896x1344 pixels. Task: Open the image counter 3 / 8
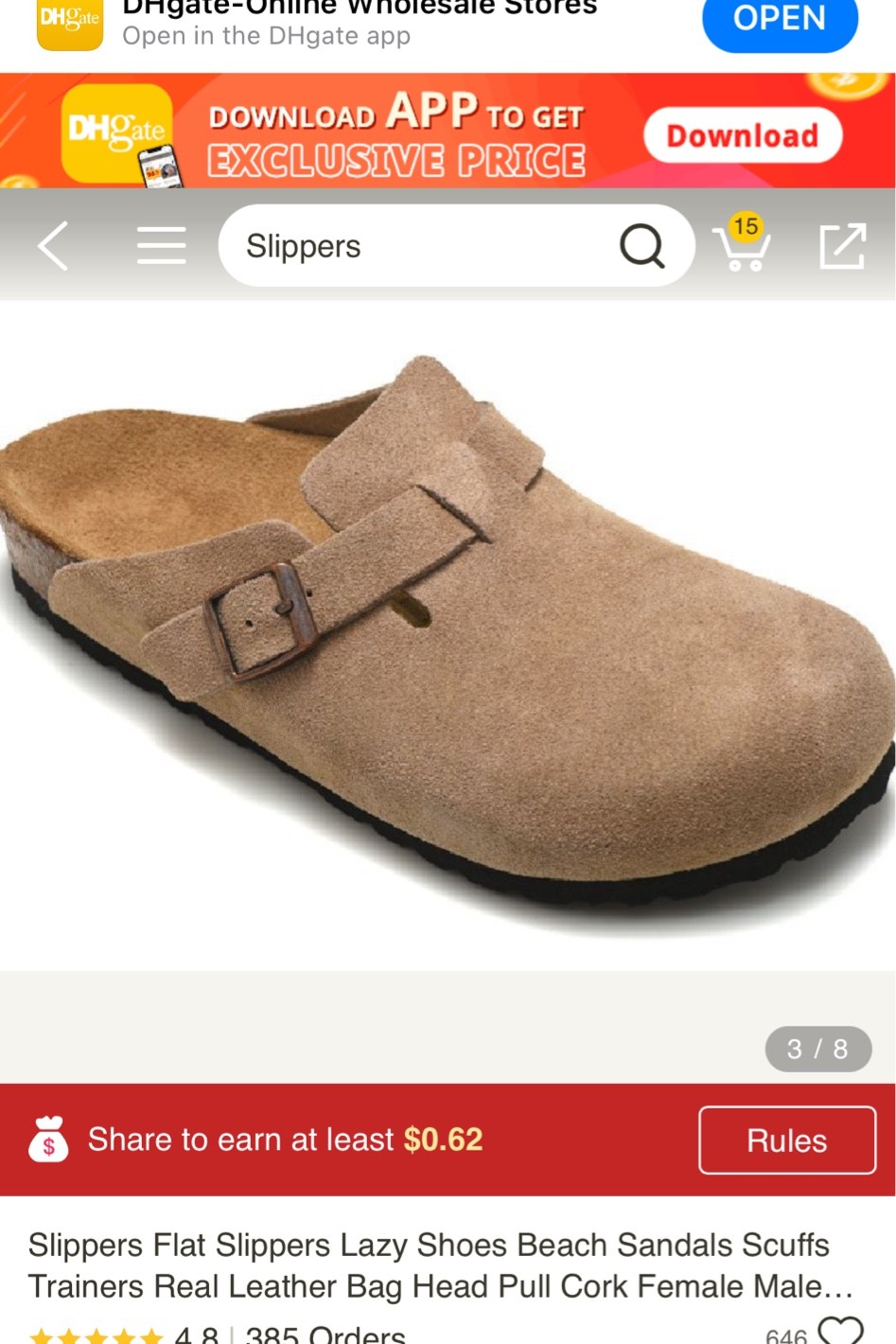point(818,1049)
